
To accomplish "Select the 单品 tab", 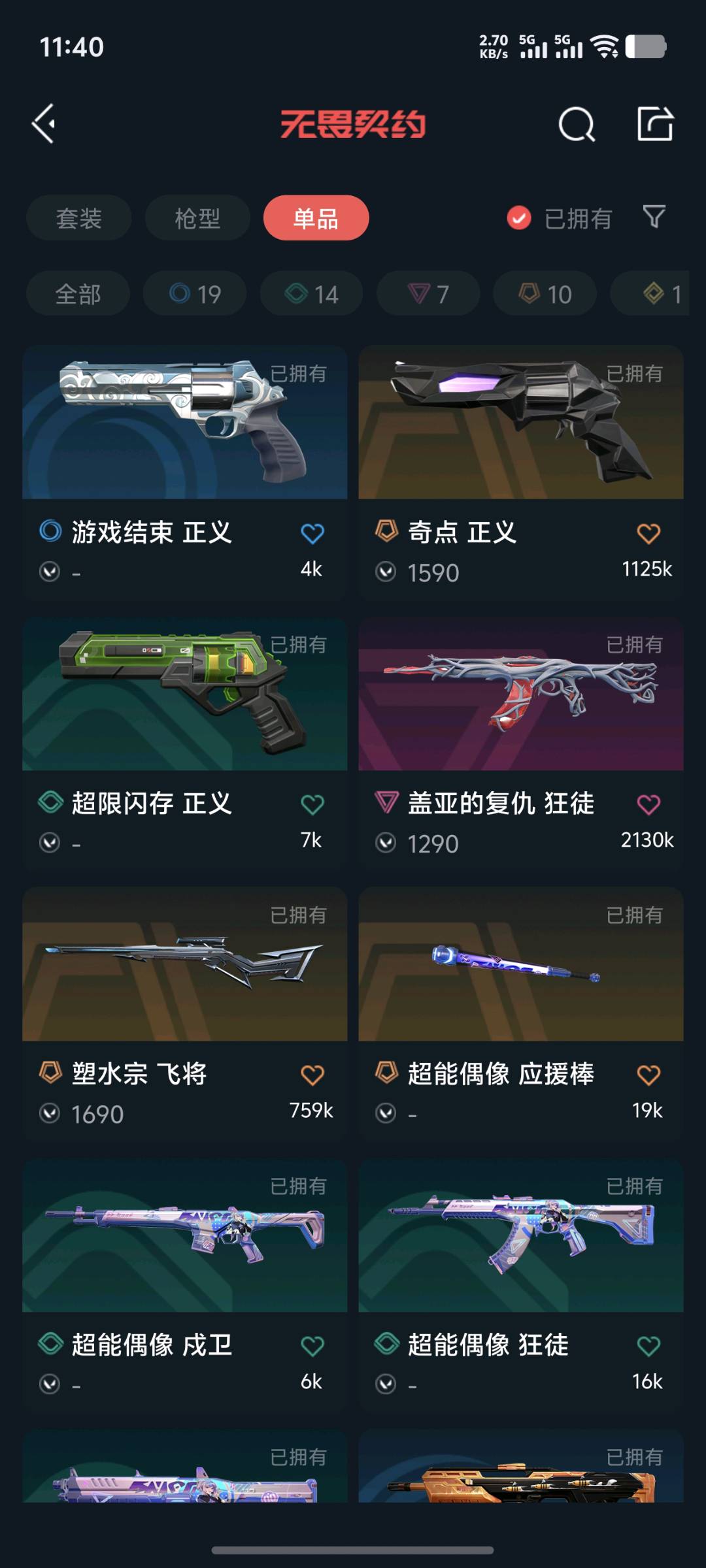I will tap(316, 218).
